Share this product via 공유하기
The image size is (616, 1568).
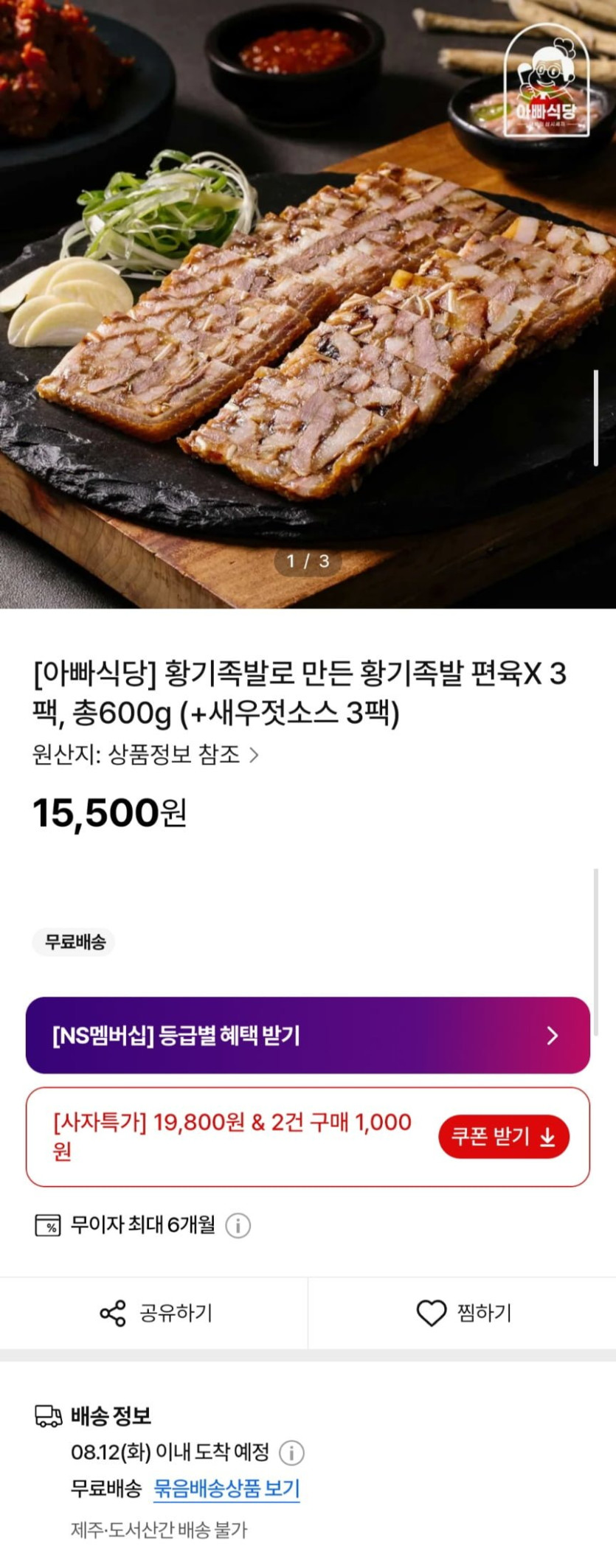click(154, 1313)
